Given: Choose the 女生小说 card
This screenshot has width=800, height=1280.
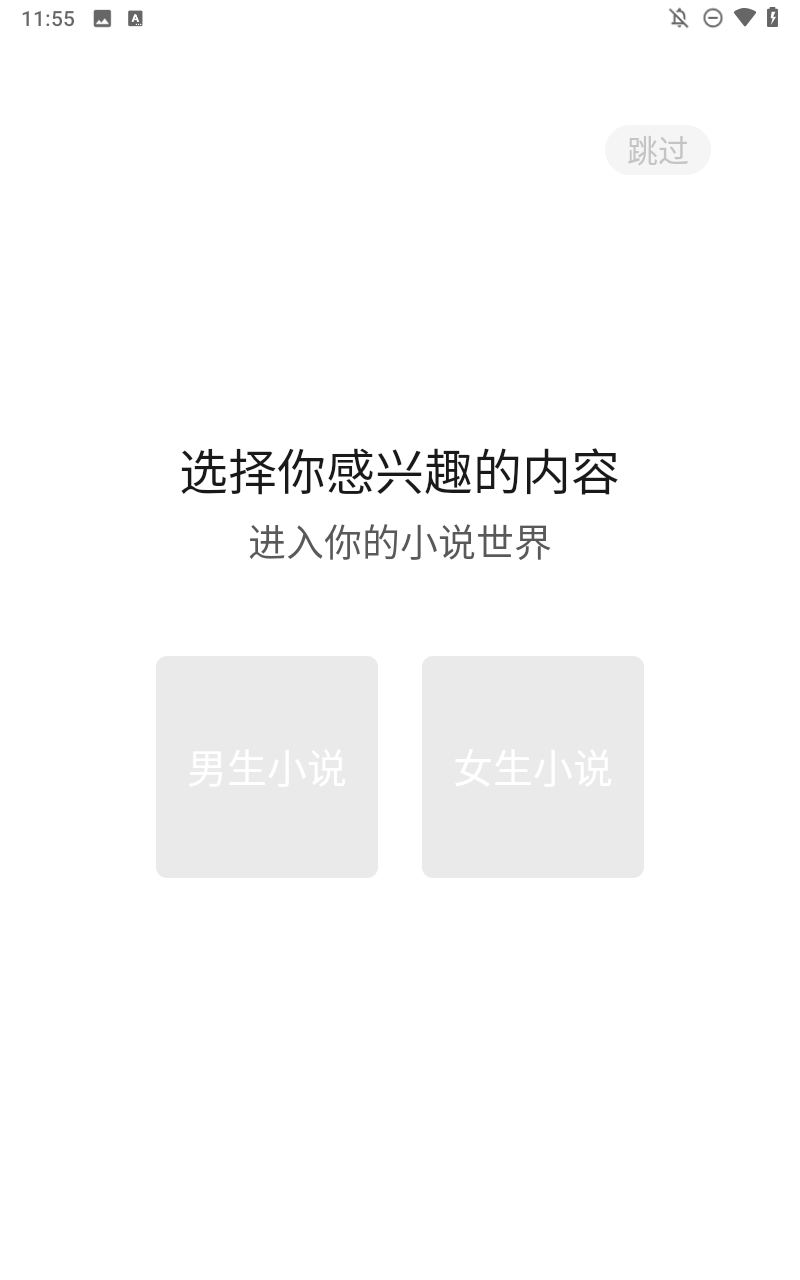Looking at the screenshot, I should (533, 767).
